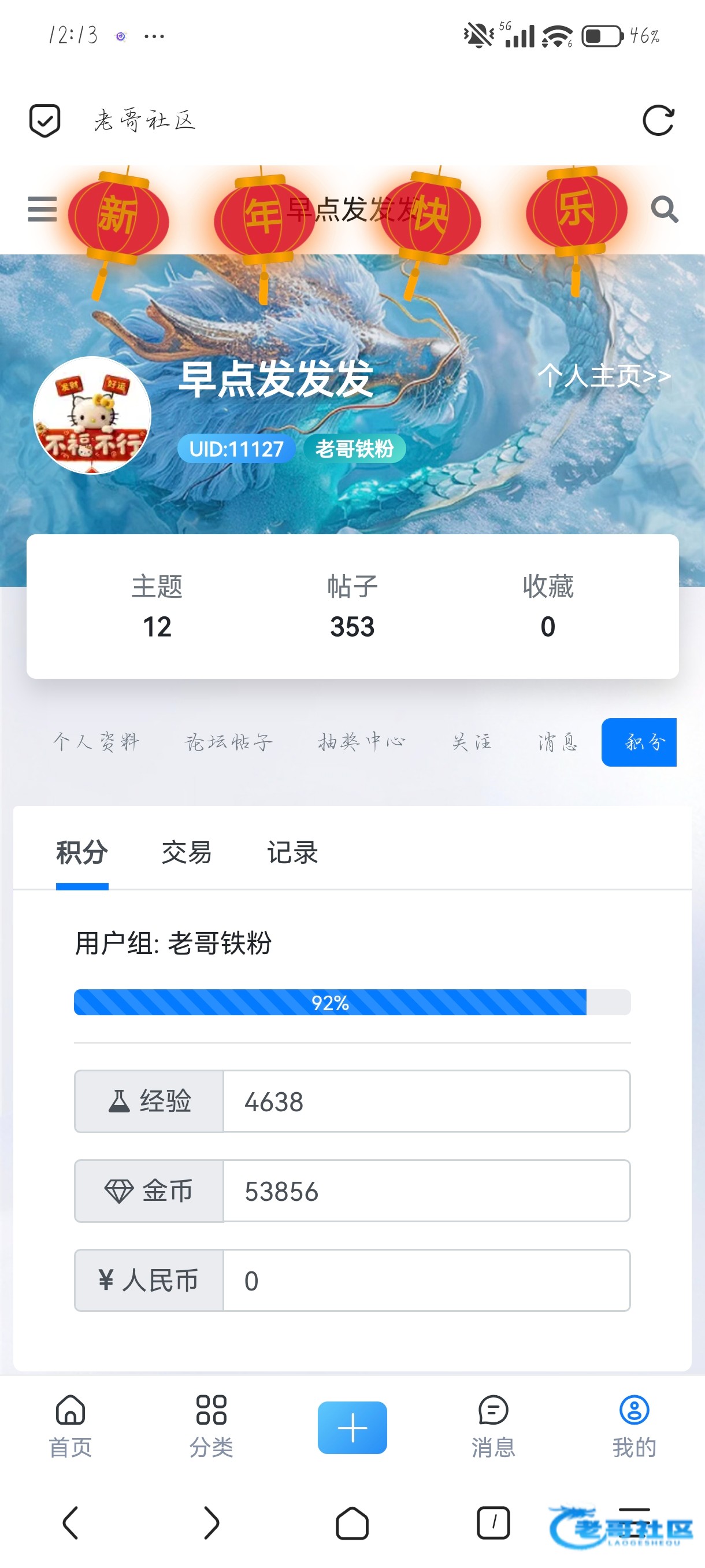705x1568 pixels.
Task: Go back with the browser back arrow
Action: tap(70, 1522)
